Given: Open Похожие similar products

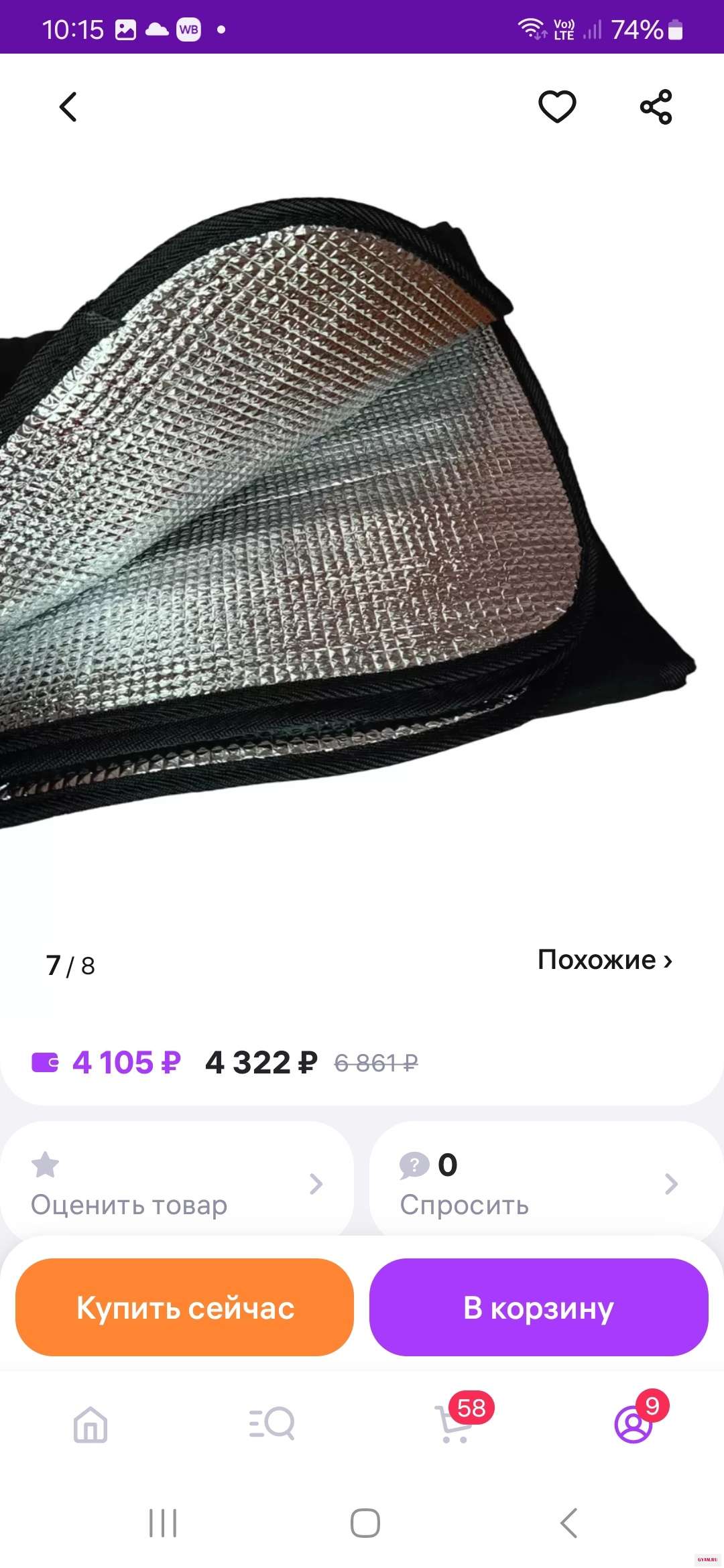Looking at the screenshot, I should [x=605, y=960].
